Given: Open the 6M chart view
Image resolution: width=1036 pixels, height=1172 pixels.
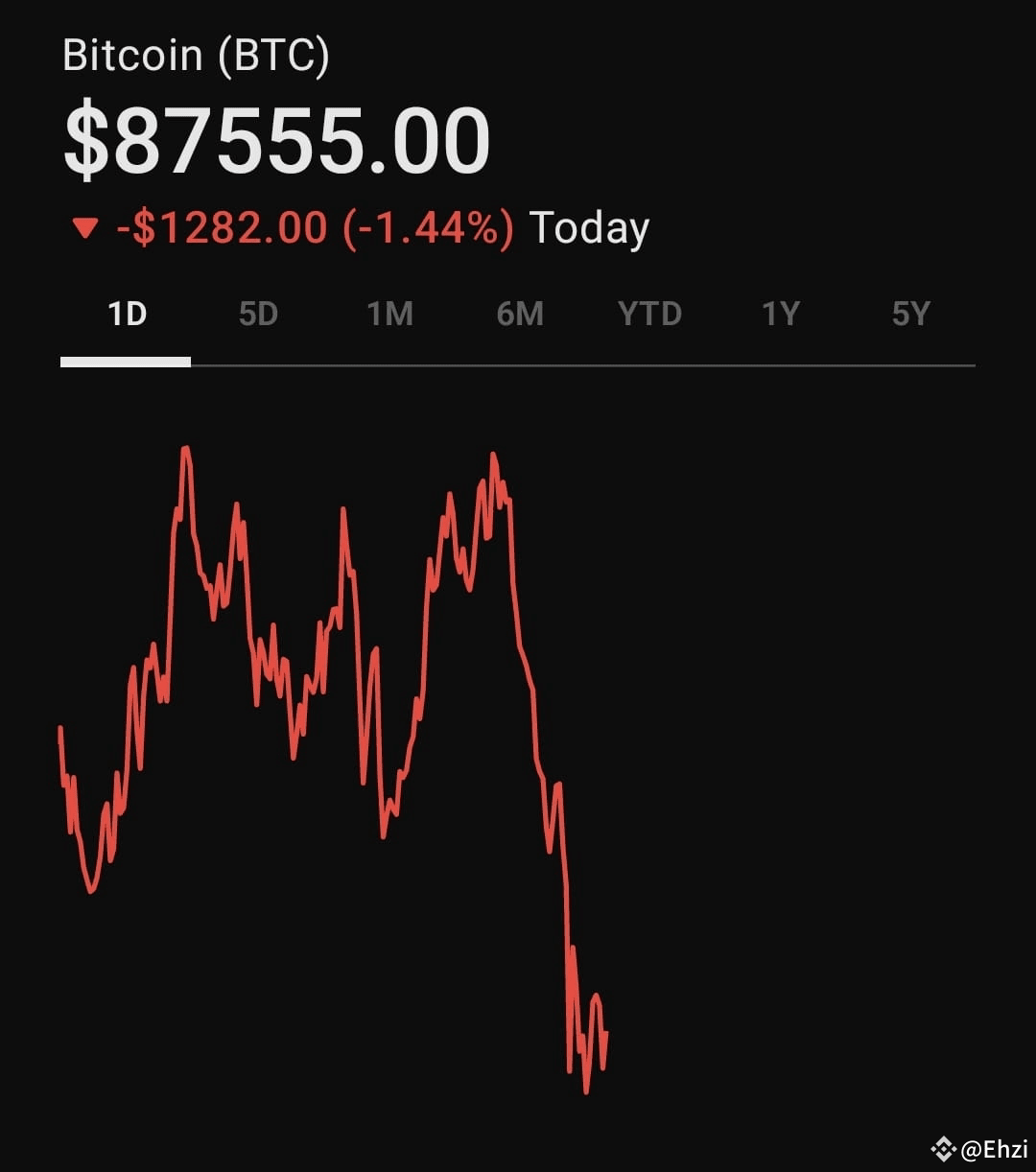Looking at the screenshot, I should [x=519, y=314].
